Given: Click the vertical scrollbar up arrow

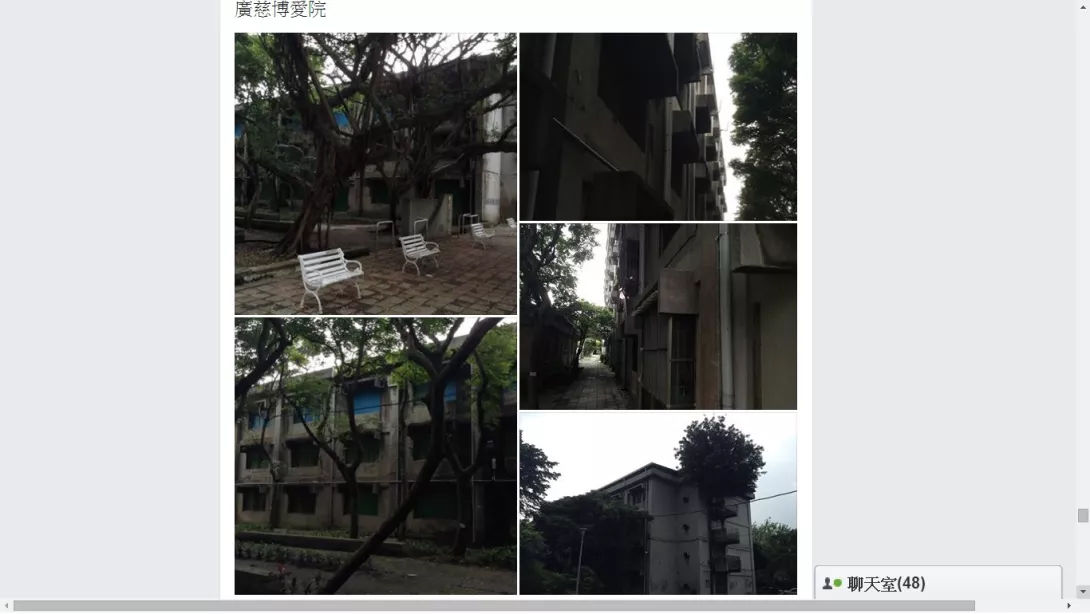Looking at the screenshot, I should point(1083,7).
